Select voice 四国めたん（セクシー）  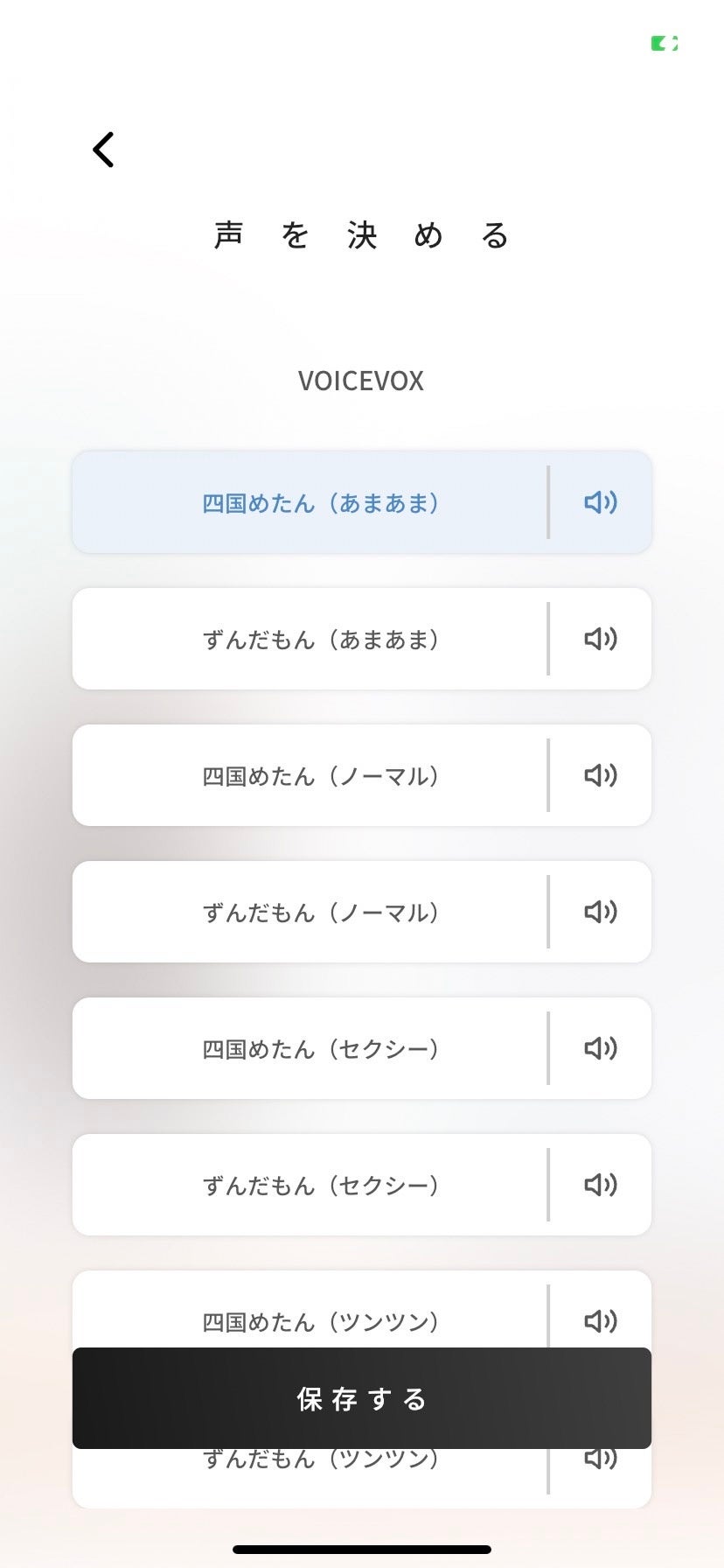point(320,1049)
